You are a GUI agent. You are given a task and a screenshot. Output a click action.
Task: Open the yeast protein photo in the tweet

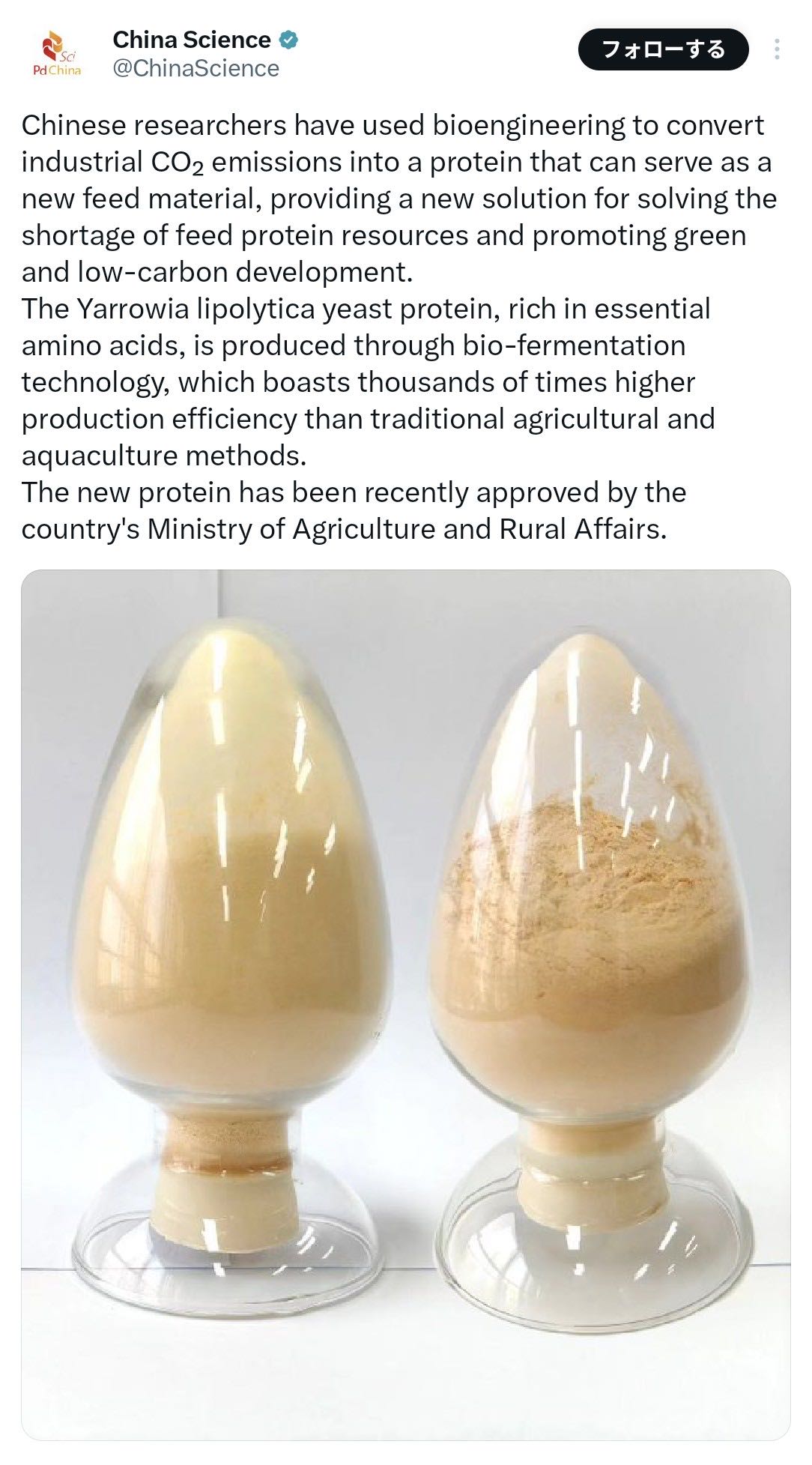click(406, 1005)
